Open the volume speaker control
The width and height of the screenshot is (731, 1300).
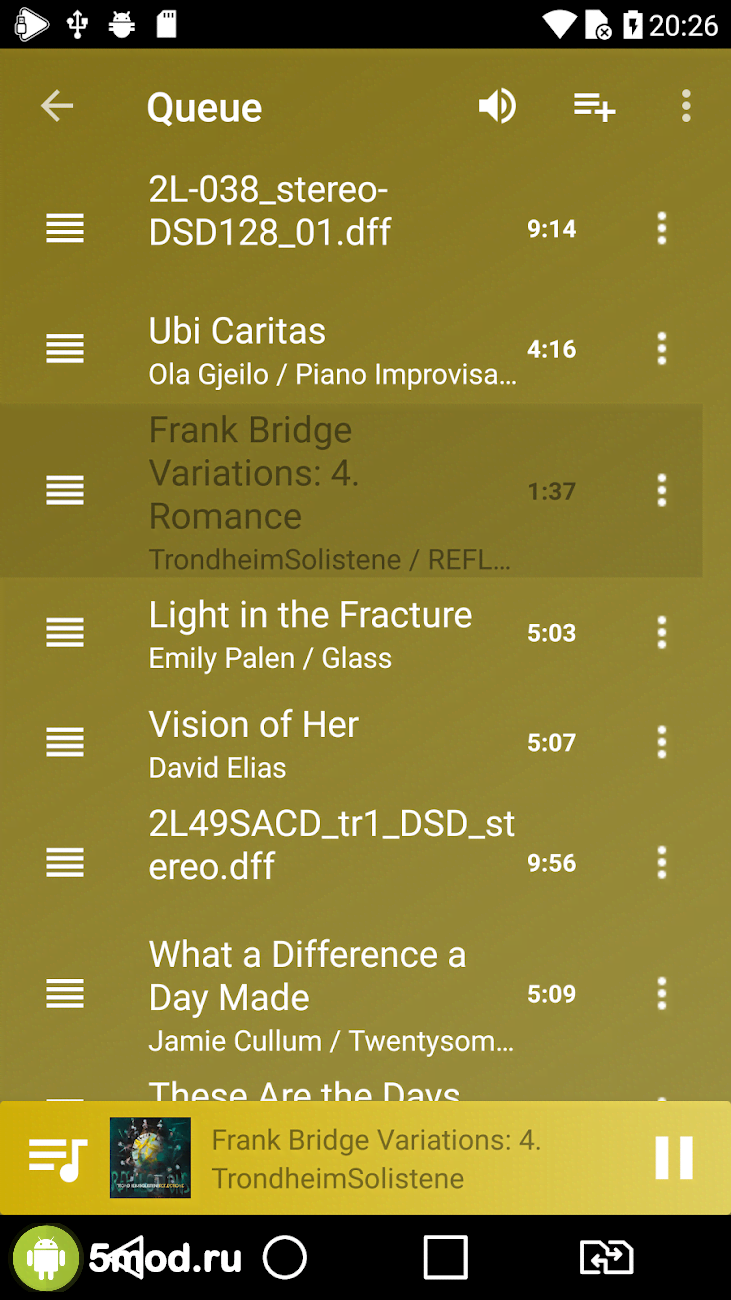tap(497, 106)
